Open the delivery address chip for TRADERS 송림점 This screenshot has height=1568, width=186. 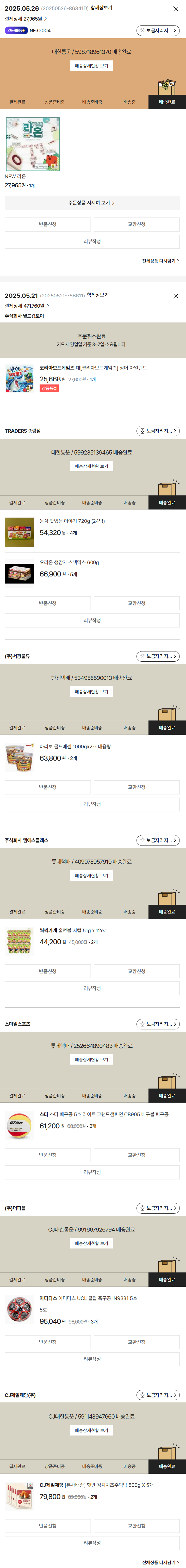point(157,431)
